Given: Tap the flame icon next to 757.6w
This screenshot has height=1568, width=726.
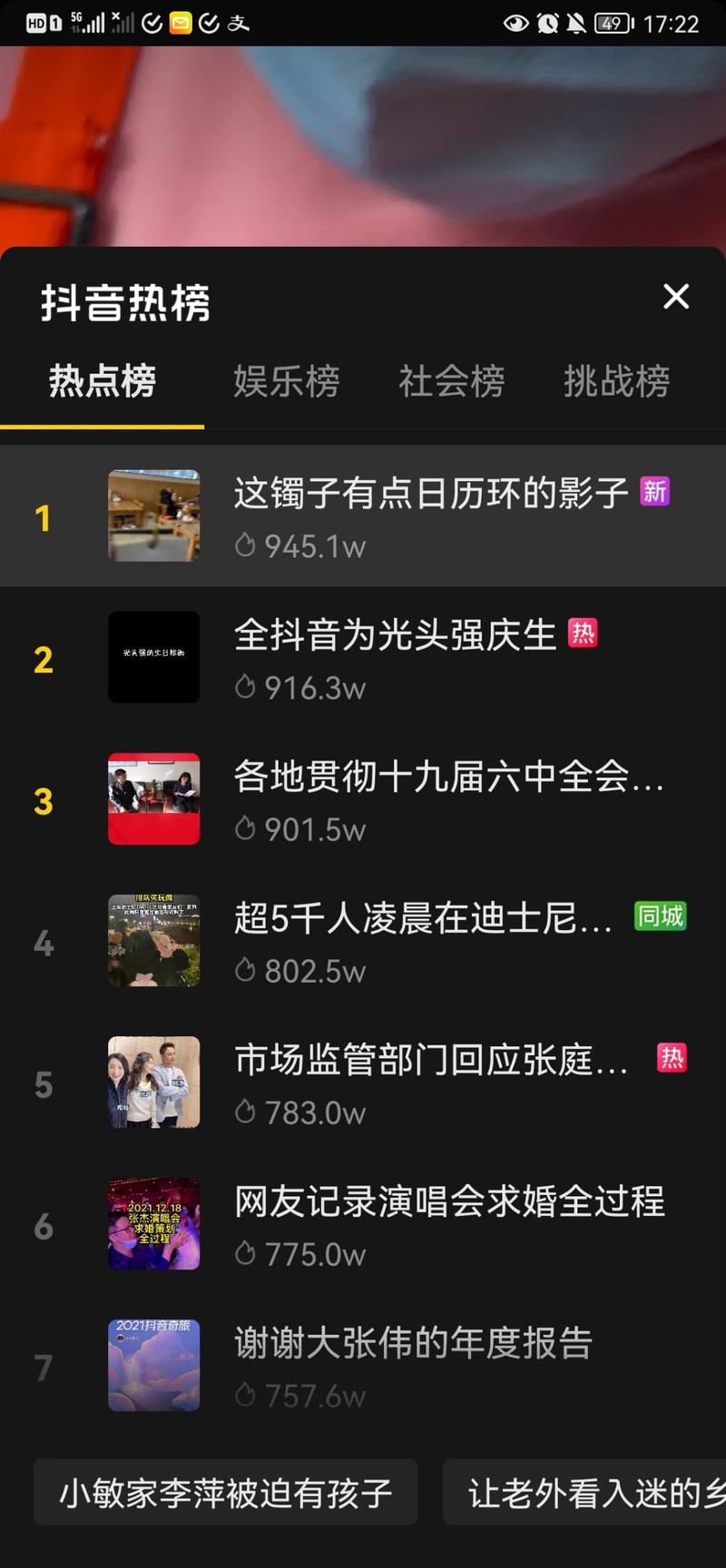Looking at the screenshot, I should click(x=246, y=1395).
